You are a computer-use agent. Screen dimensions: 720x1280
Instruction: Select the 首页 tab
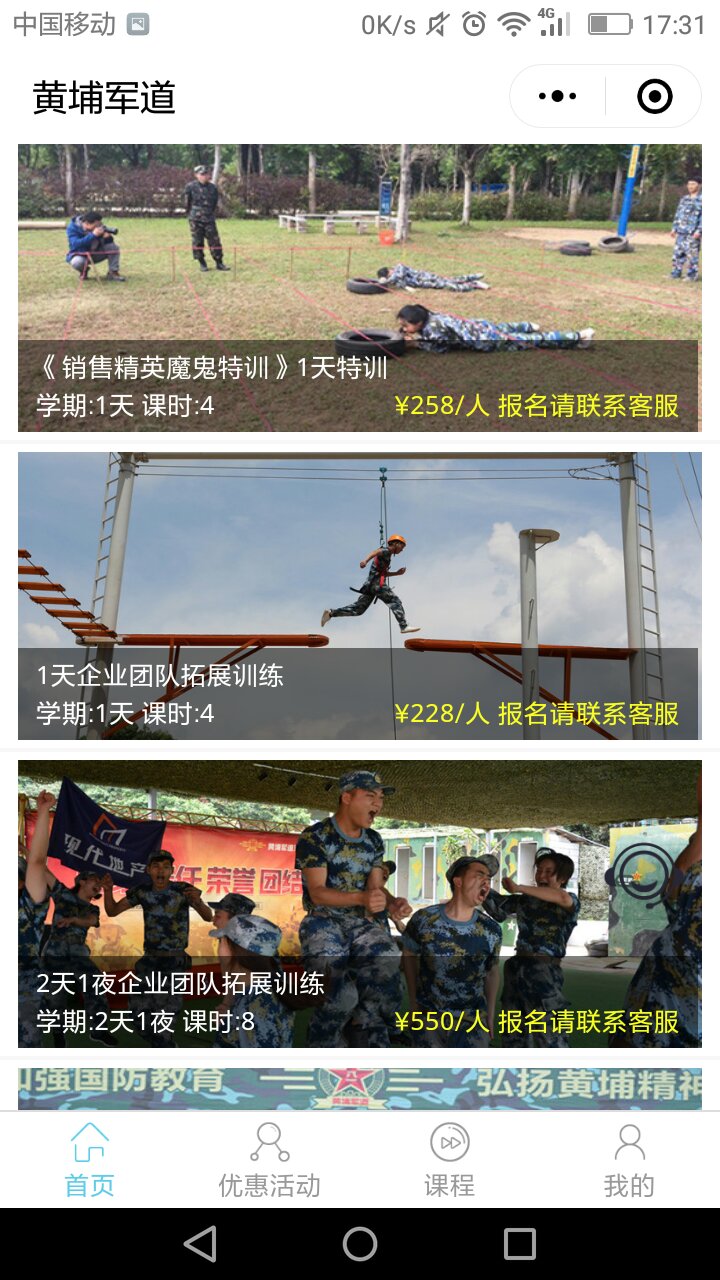pos(90,1160)
